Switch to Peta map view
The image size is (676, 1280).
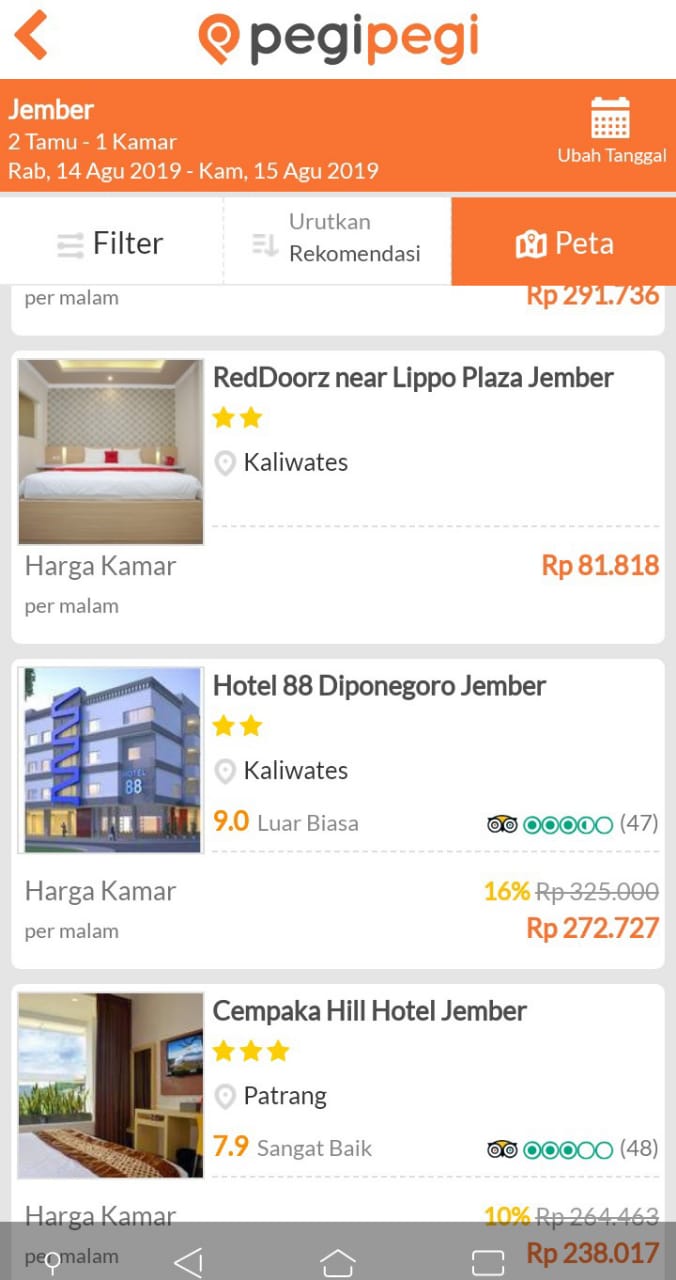tap(564, 243)
